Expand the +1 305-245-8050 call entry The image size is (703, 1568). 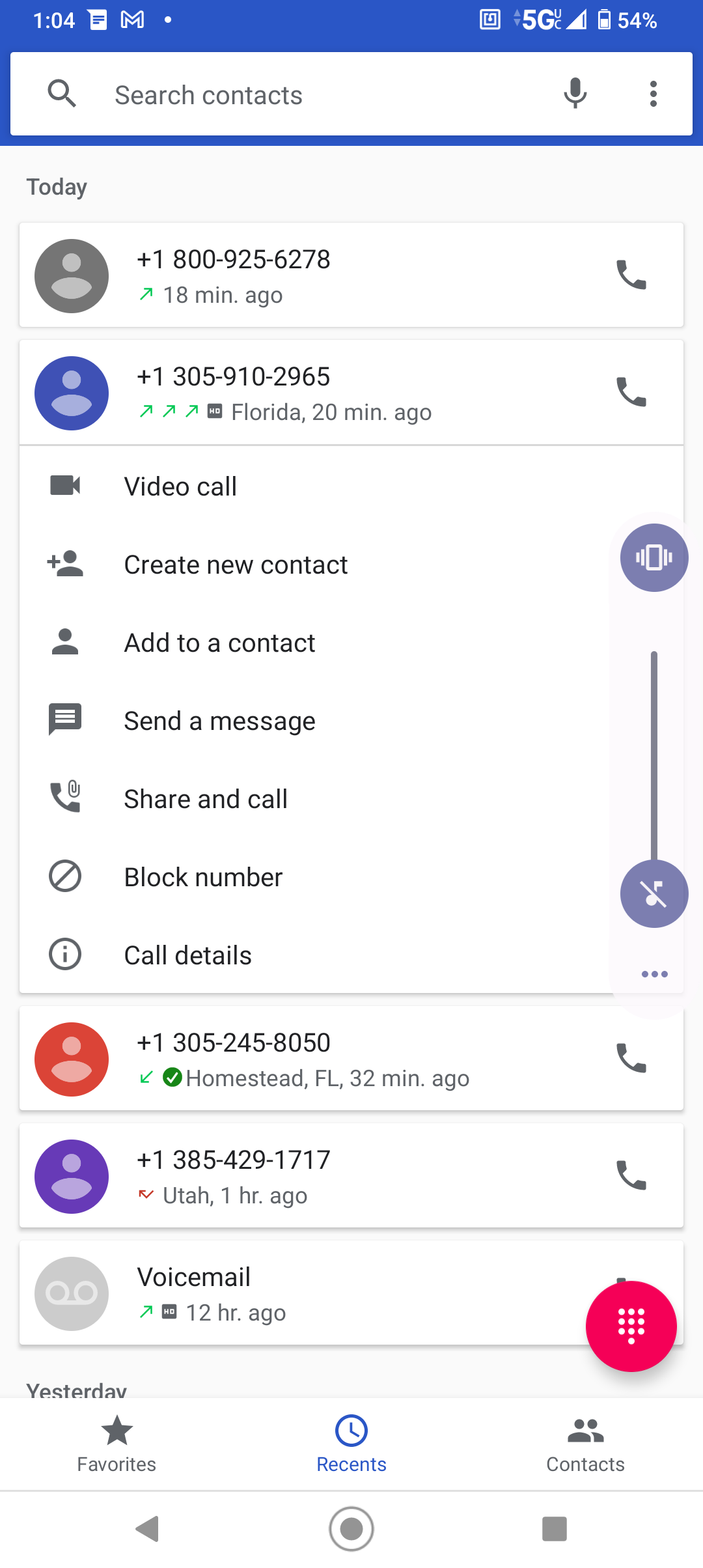click(x=325, y=1058)
